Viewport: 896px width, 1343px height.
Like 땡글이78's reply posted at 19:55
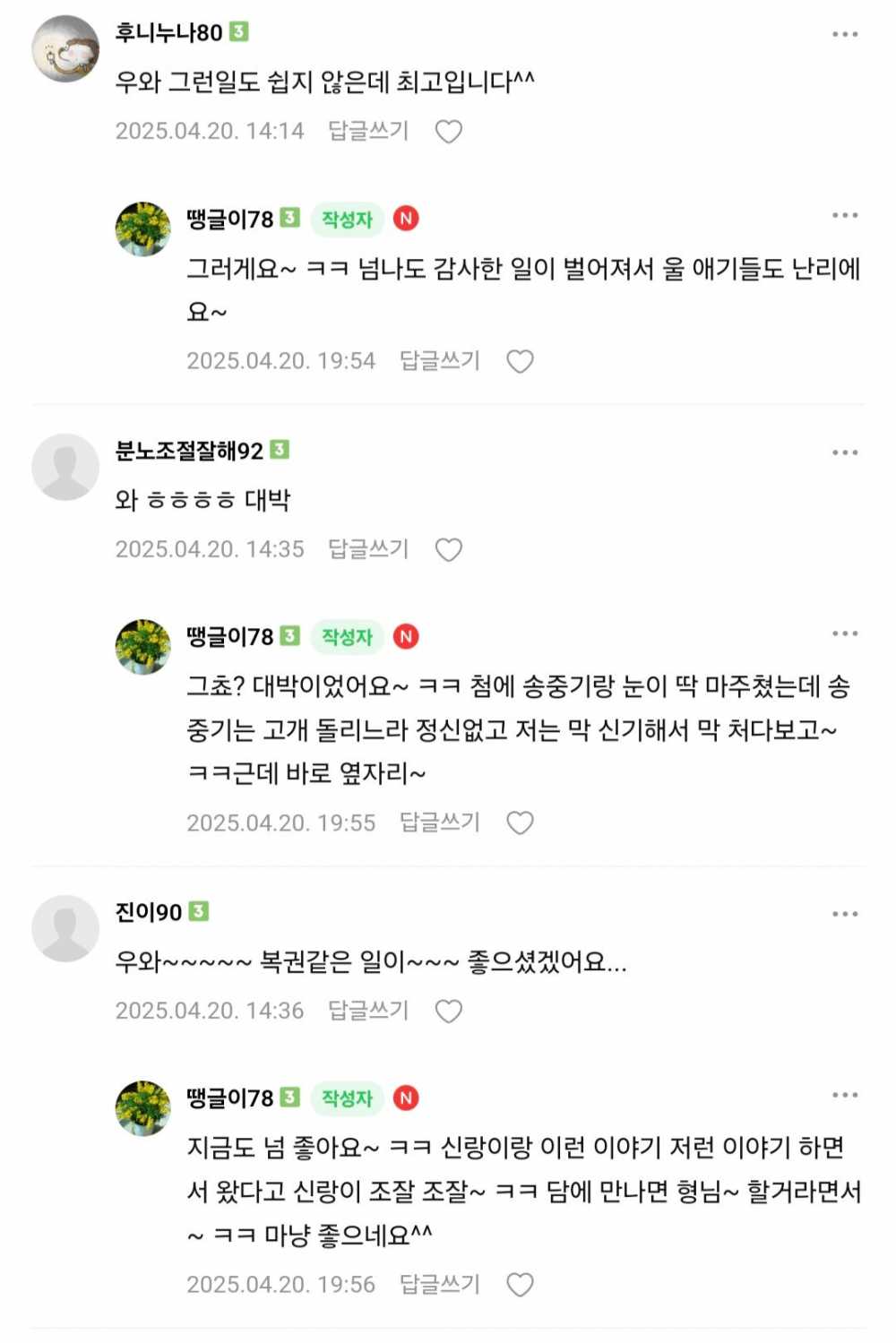pyautogui.click(x=520, y=822)
